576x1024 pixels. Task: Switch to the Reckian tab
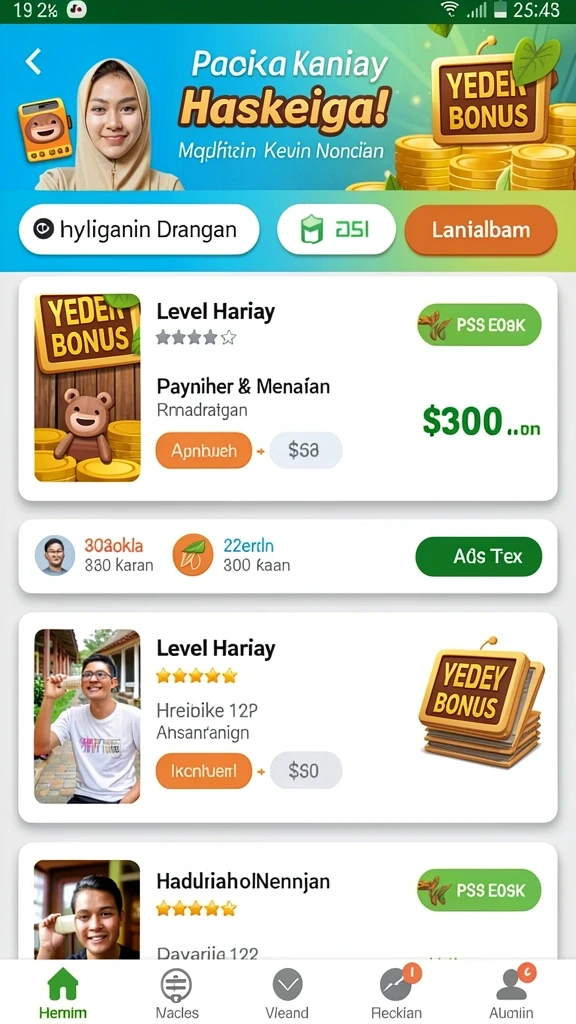[398, 993]
